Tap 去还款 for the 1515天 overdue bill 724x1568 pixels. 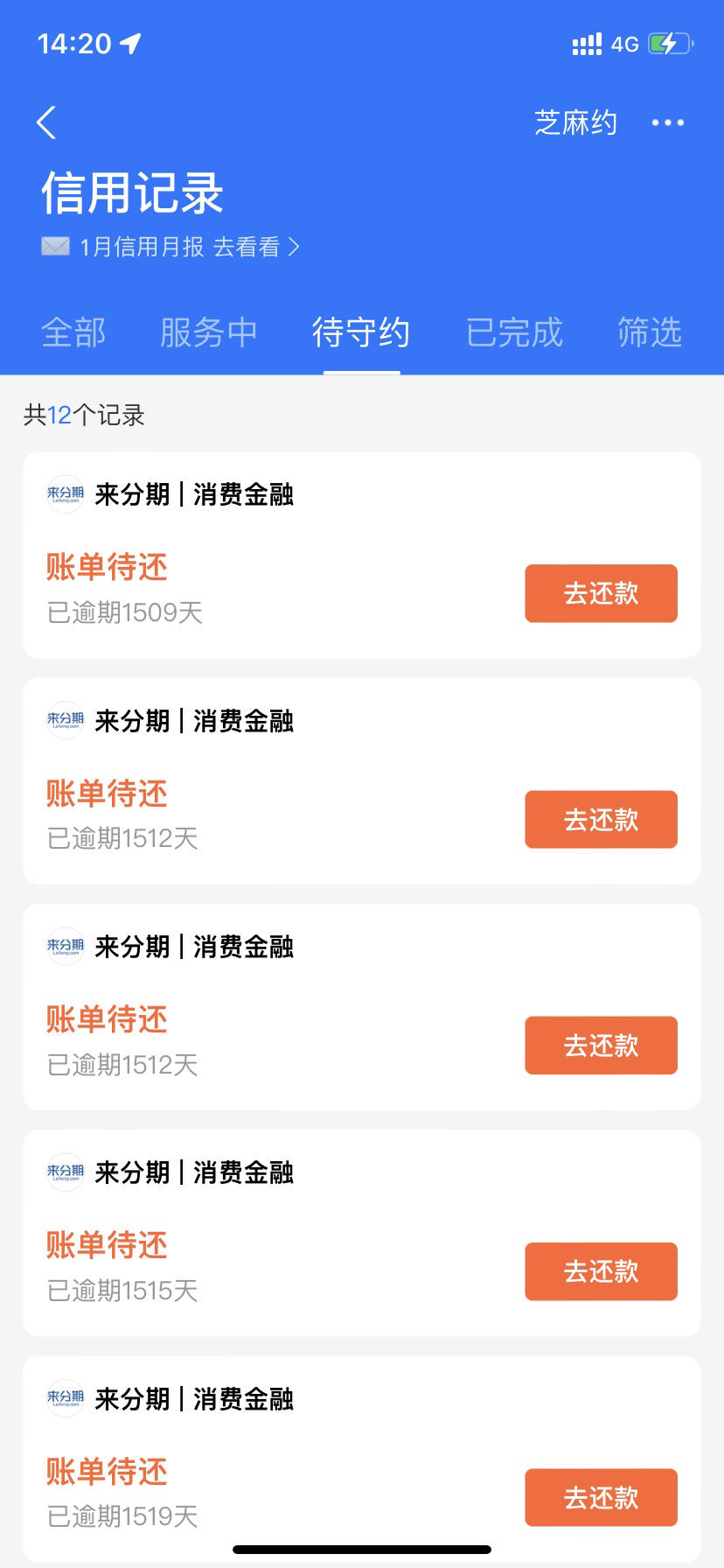601,1271
